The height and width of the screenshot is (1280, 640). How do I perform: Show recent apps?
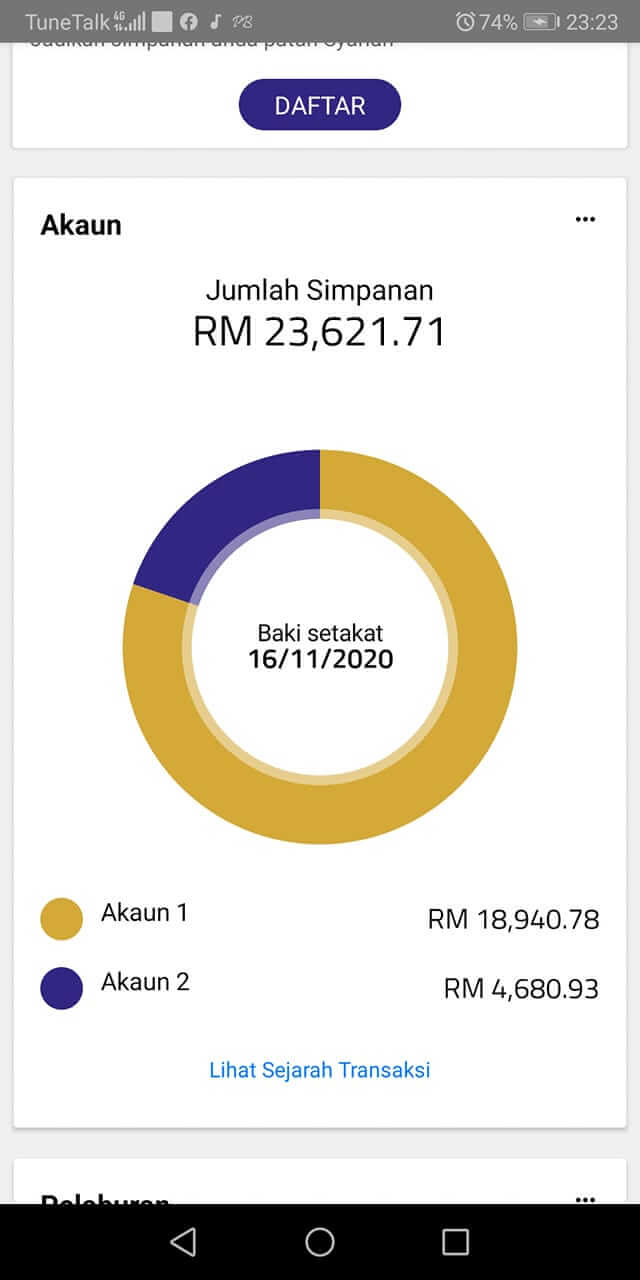coord(455,1242)
